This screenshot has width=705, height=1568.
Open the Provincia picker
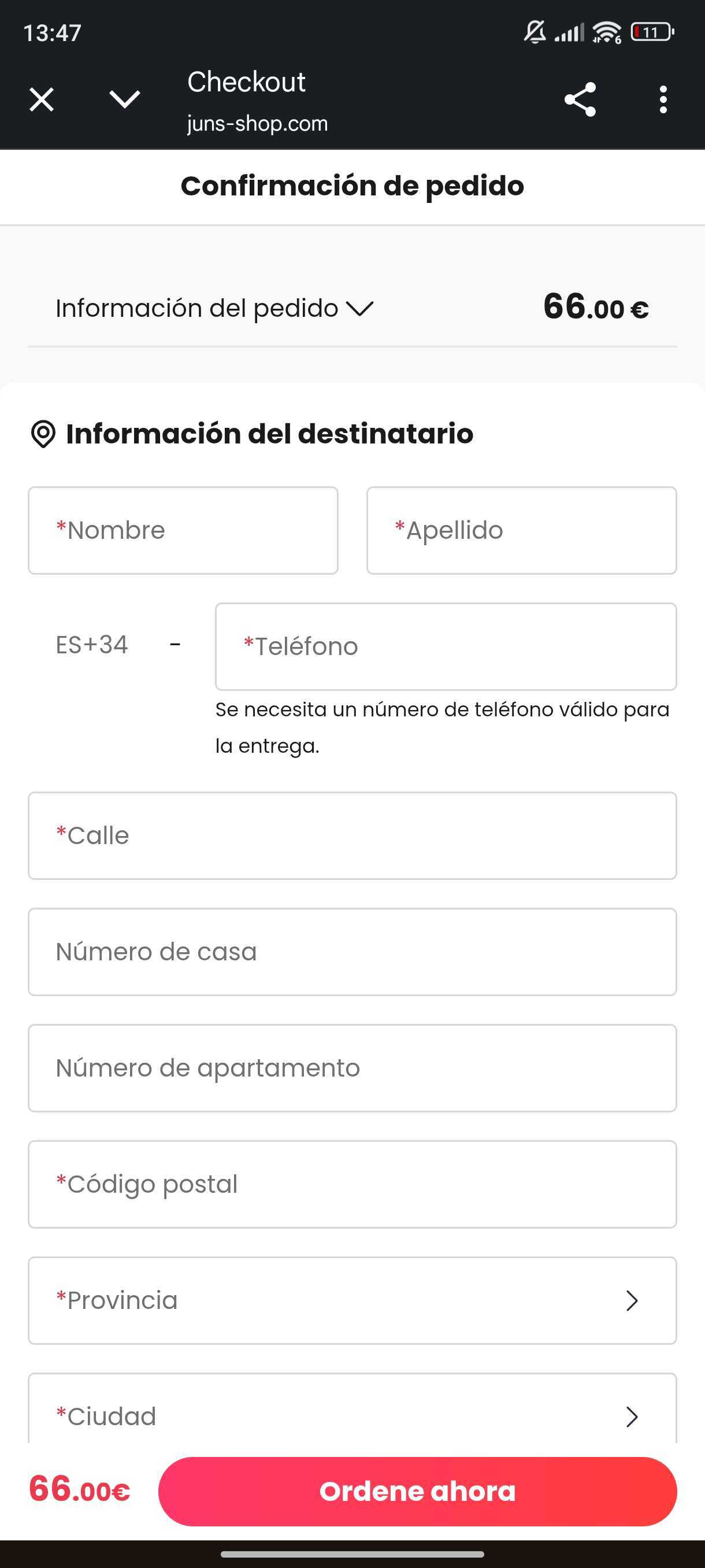click(352, 1301)
